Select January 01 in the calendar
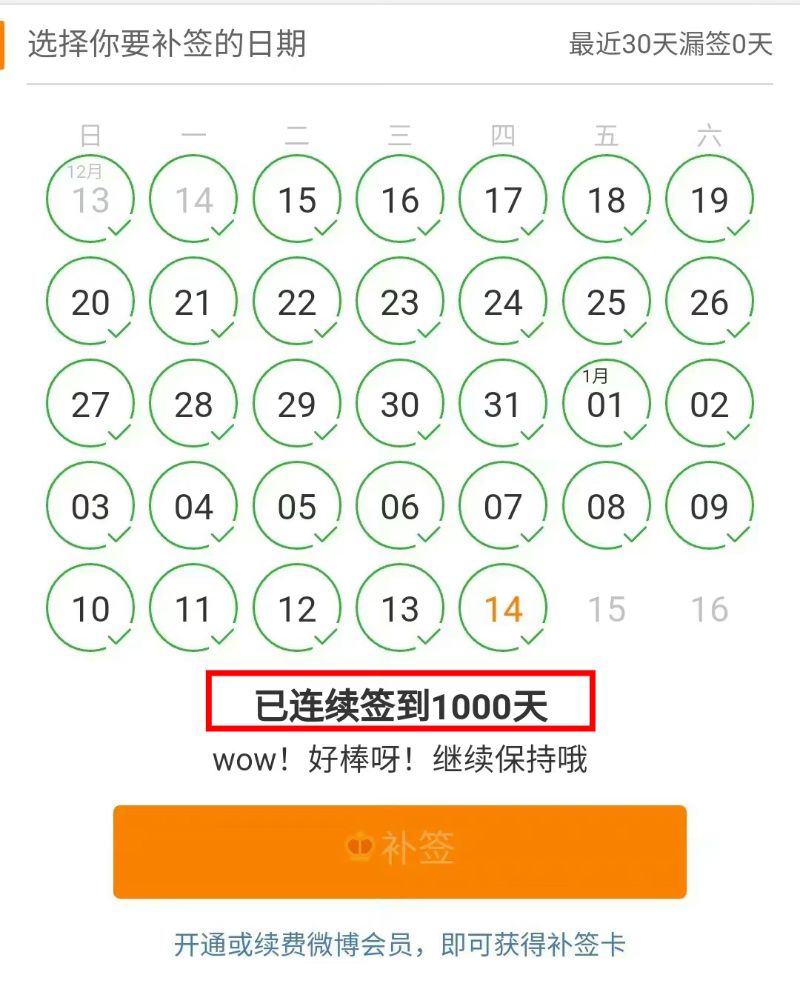 tap(606, 405)
